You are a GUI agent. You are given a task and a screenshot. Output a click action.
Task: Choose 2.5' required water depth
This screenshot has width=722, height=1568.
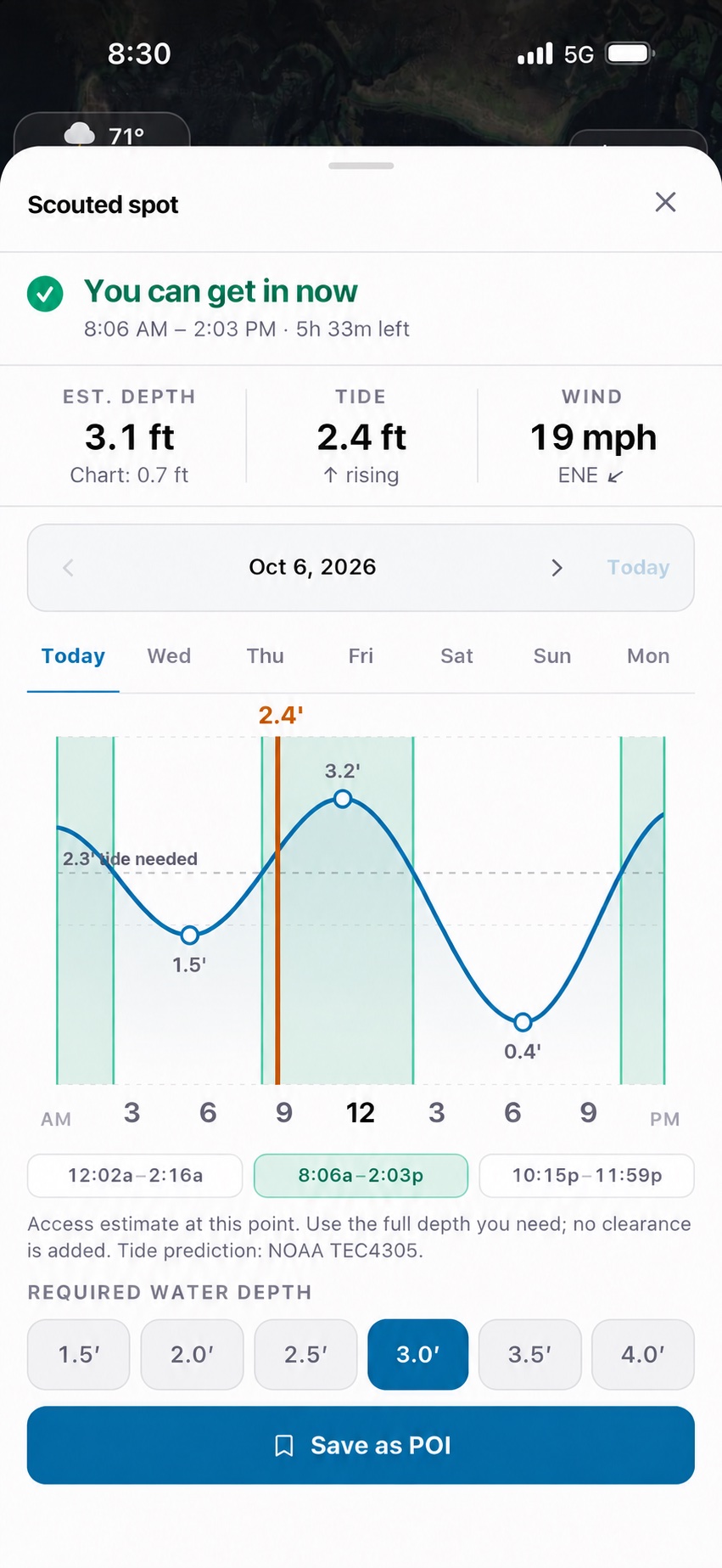pyautogui.click(x=305, y=1354)
